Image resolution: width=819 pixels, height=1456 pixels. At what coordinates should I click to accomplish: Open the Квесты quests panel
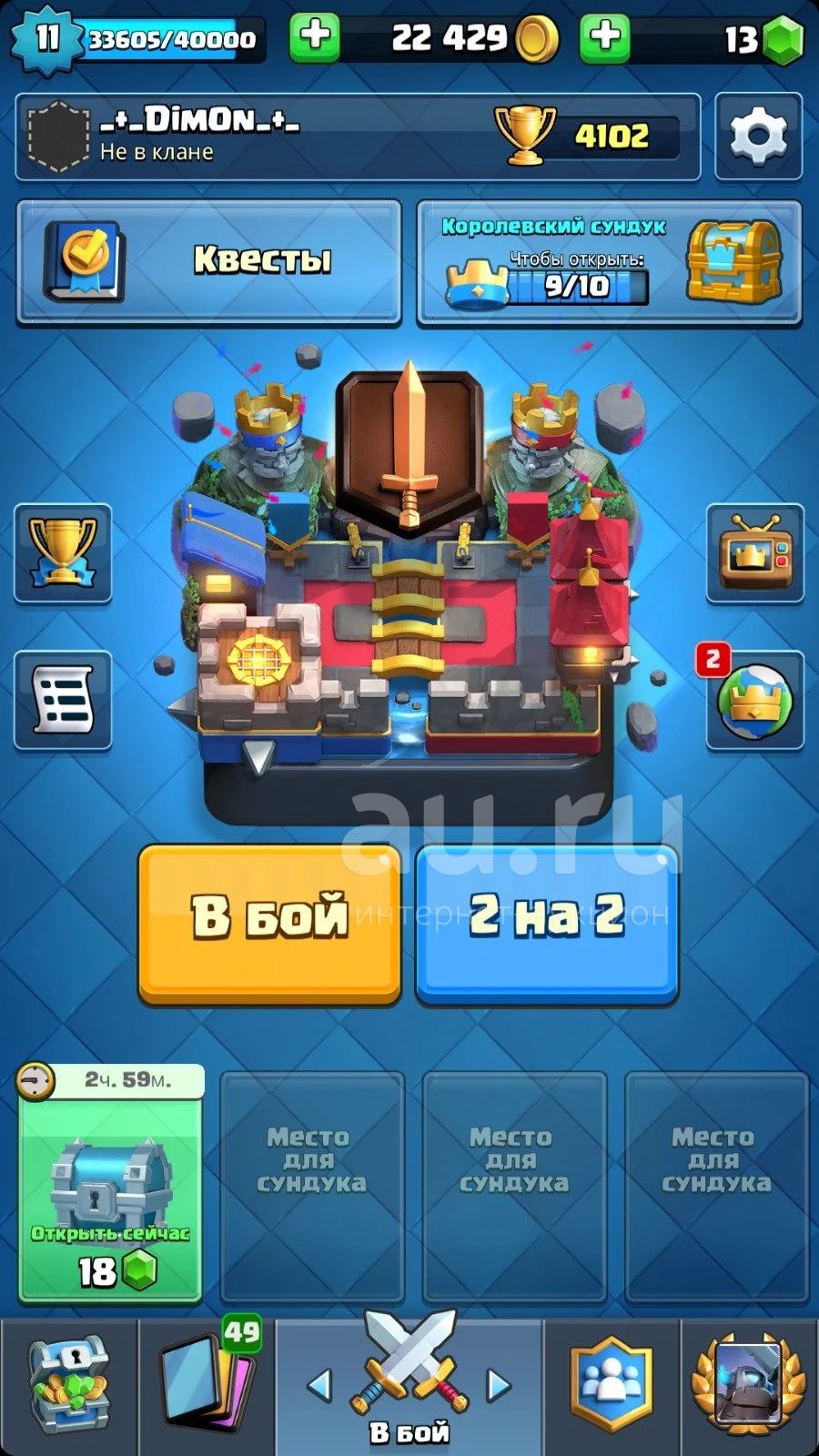click(208, 262)
